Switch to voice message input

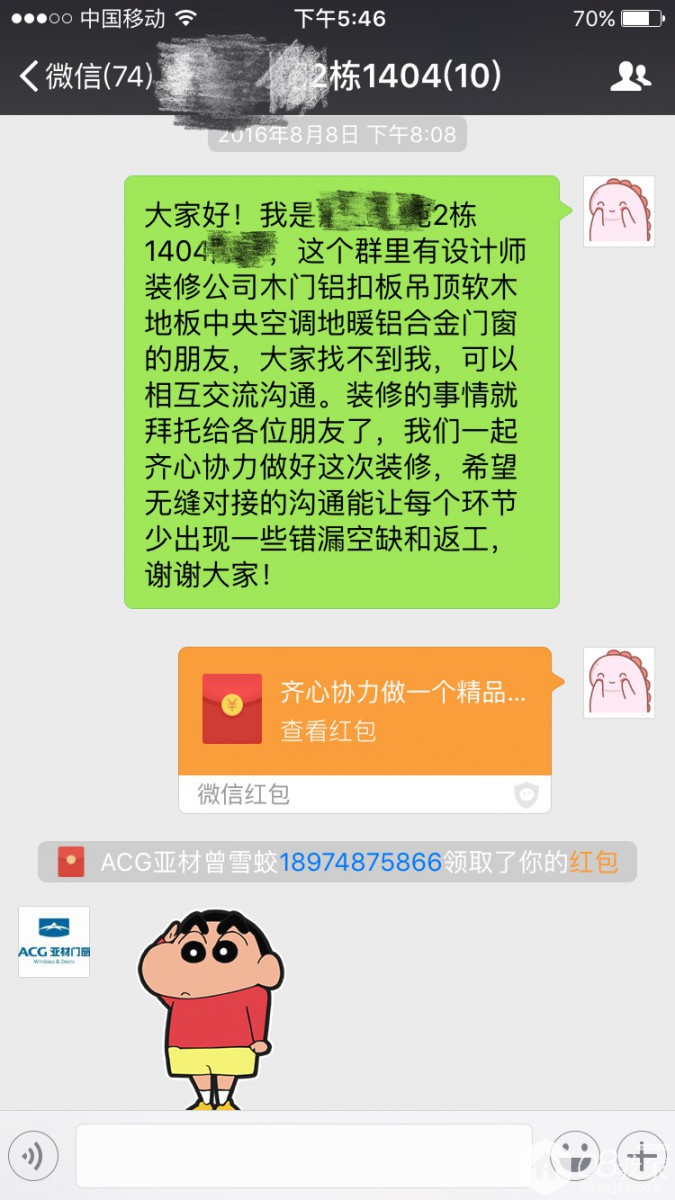pos(33,1157)
